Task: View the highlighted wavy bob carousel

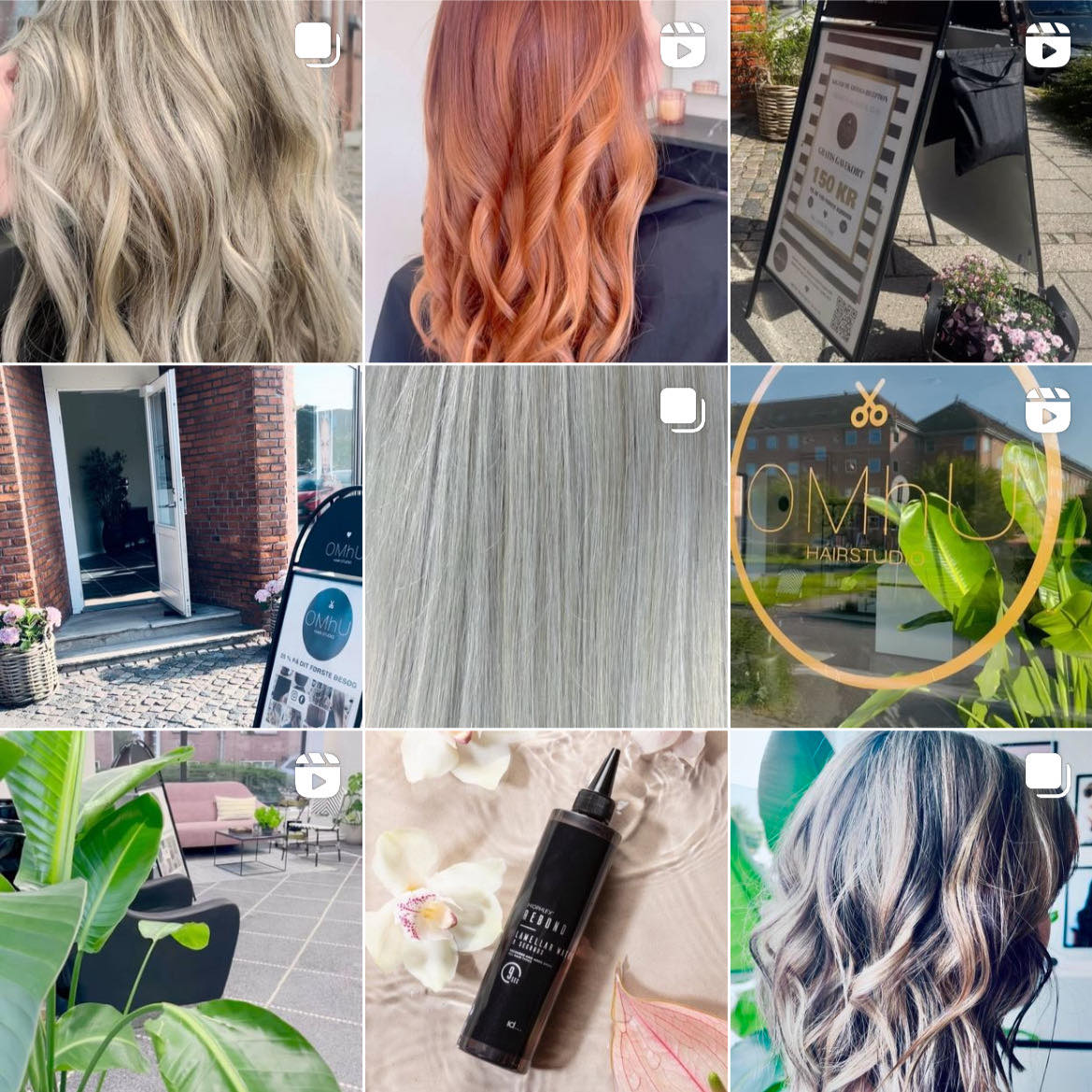Action: pos(911,911)
